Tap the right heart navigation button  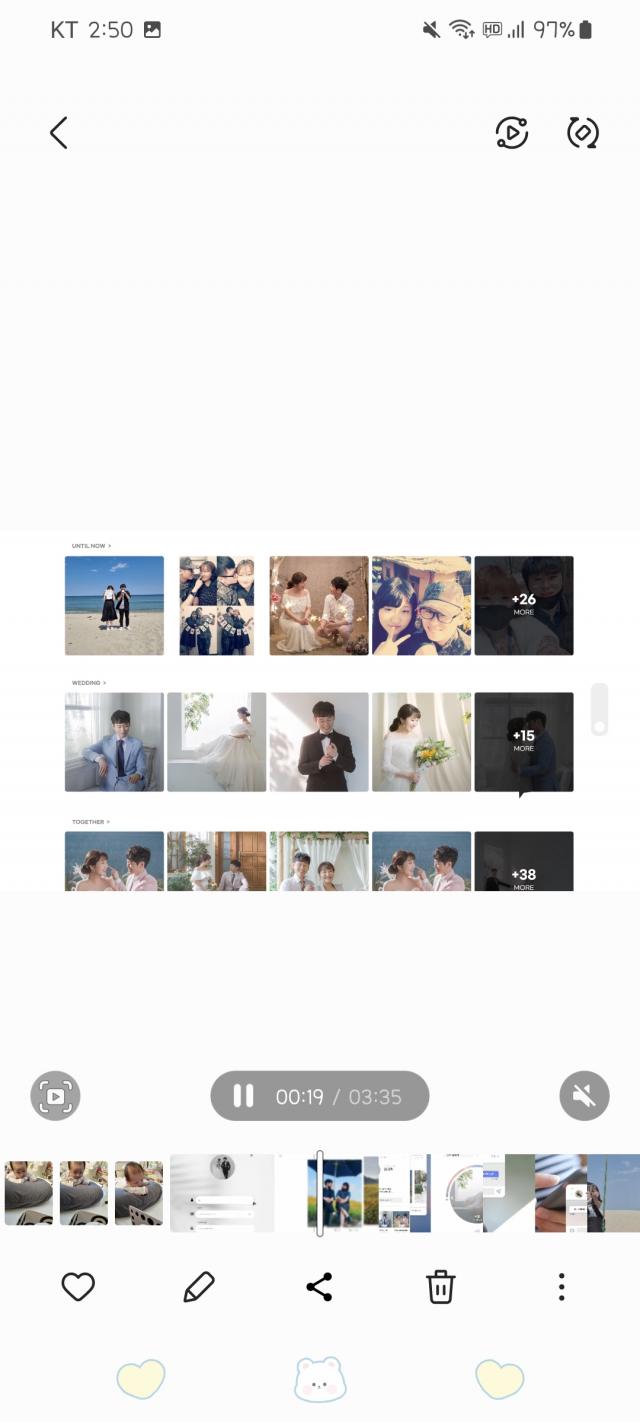499,1379
